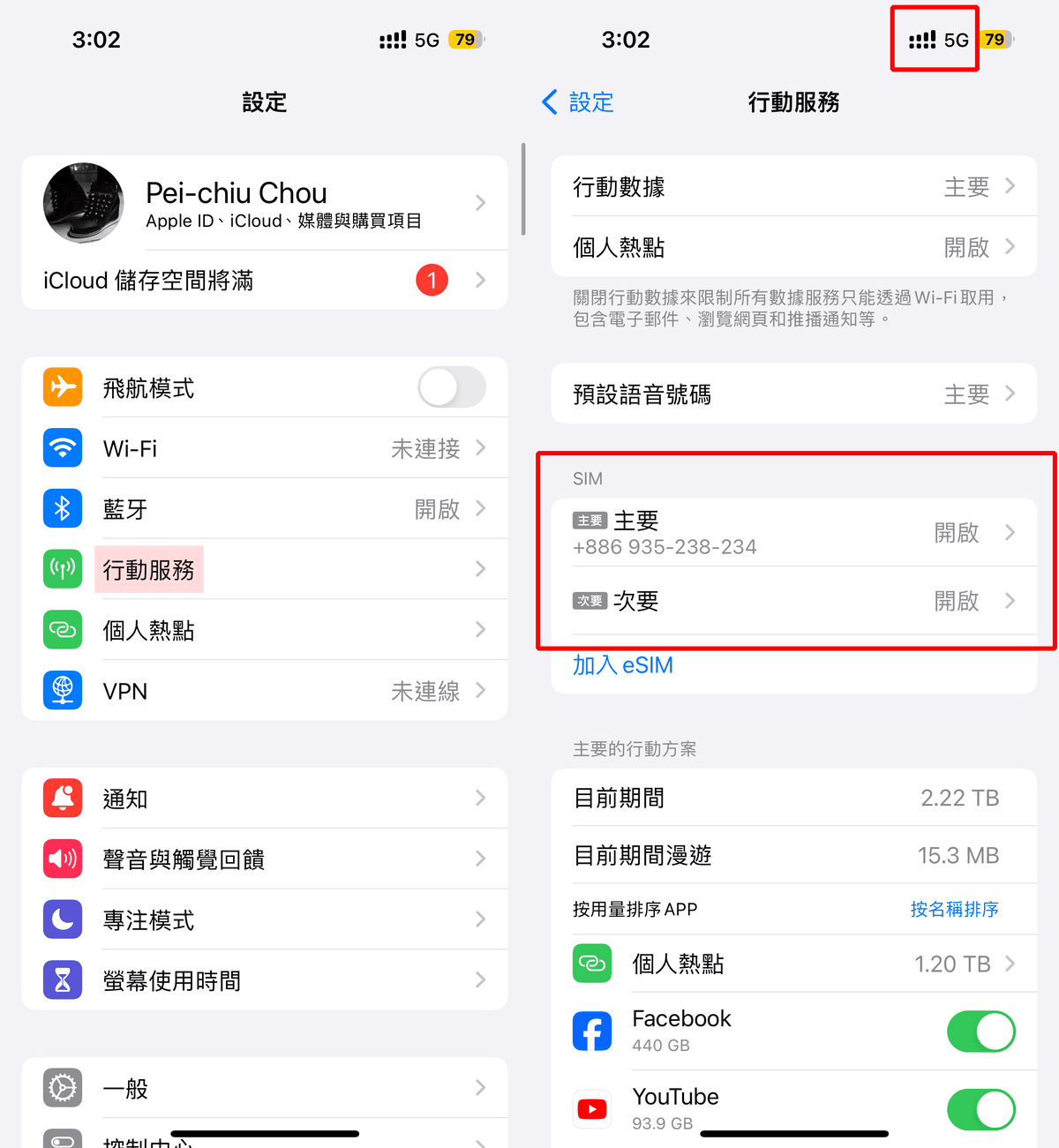1059x1148 pixels.
Task: Open 主要 SIM with +886 number
Action: (x=792, y=533)
